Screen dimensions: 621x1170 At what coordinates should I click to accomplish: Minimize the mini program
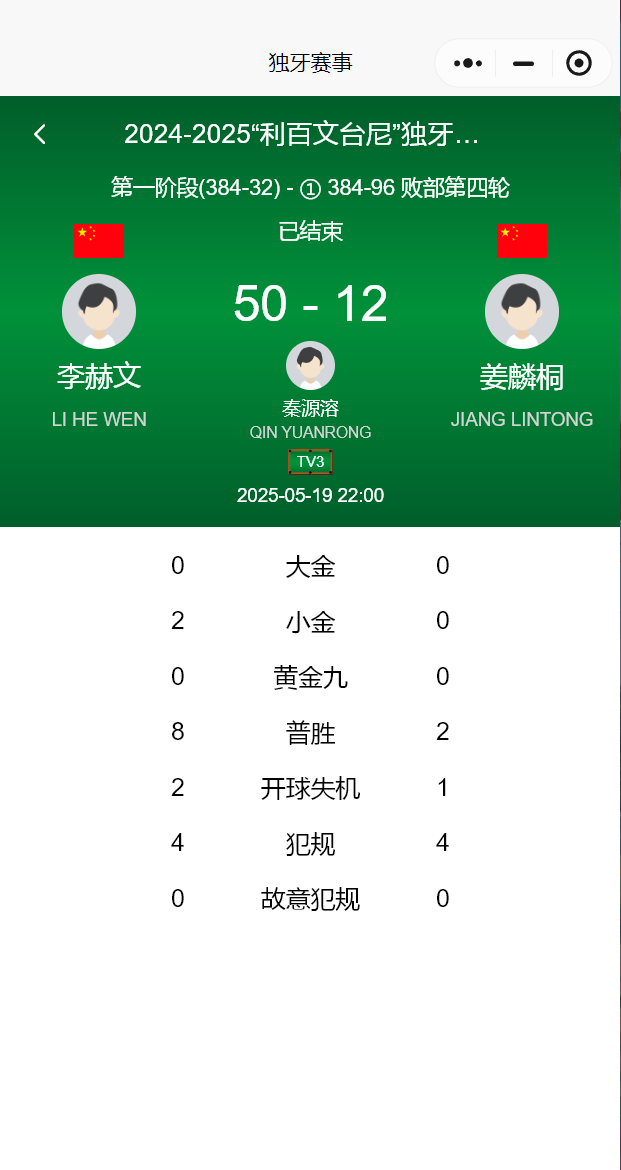(524, 63)
